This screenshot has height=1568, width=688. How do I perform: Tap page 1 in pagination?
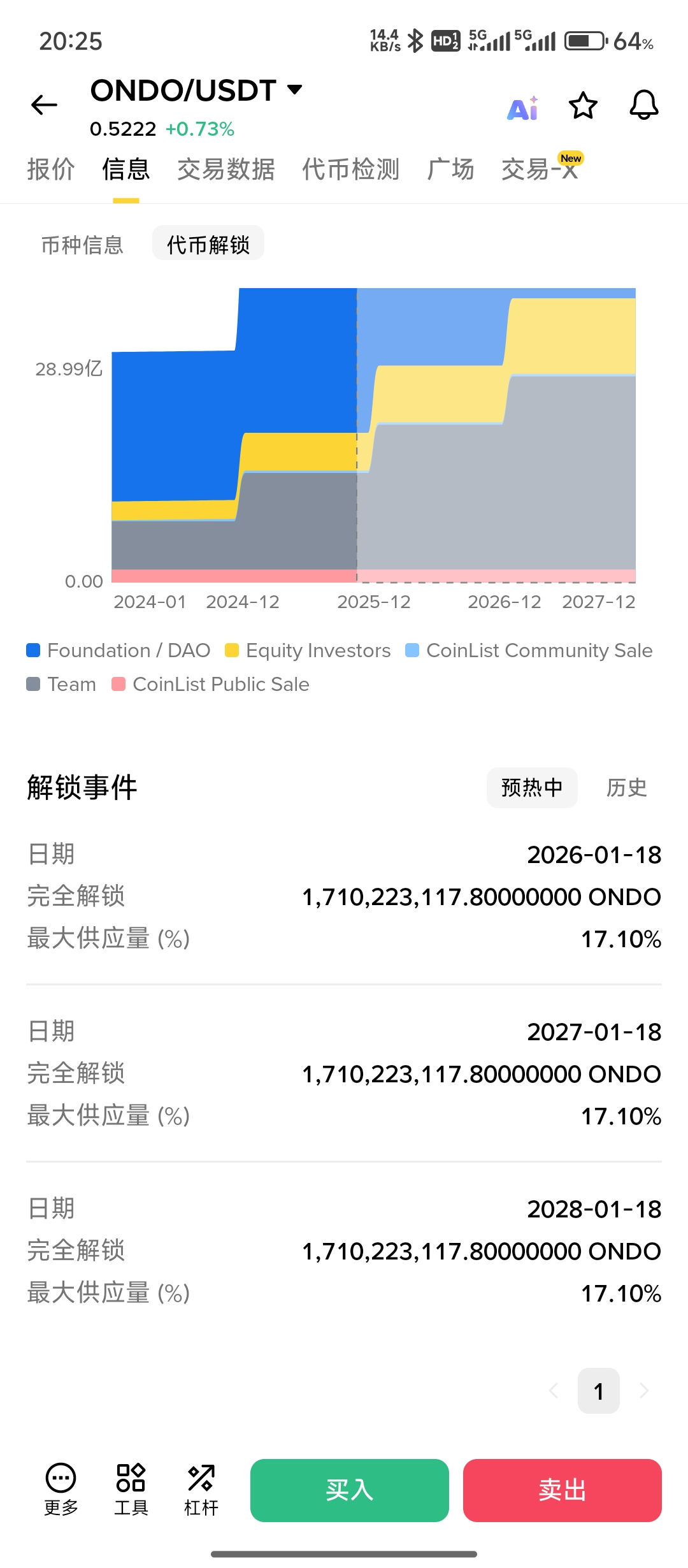(598, 1391)
